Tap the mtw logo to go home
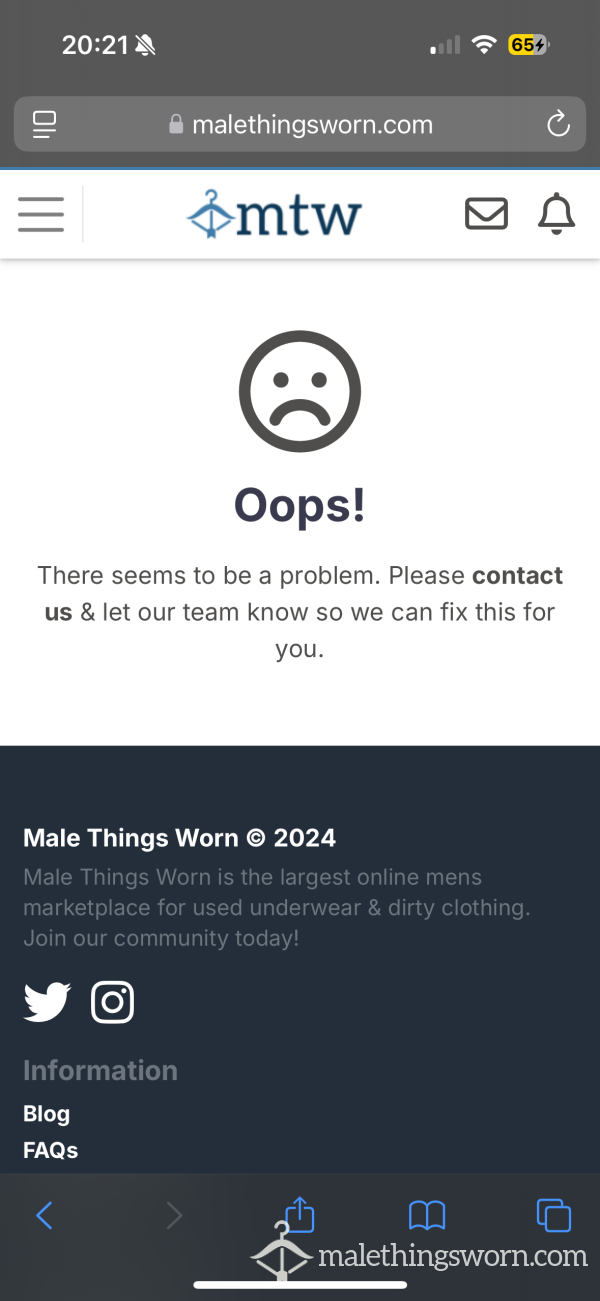This screenshot has width=600, height=1301. (x=274, y=214)
